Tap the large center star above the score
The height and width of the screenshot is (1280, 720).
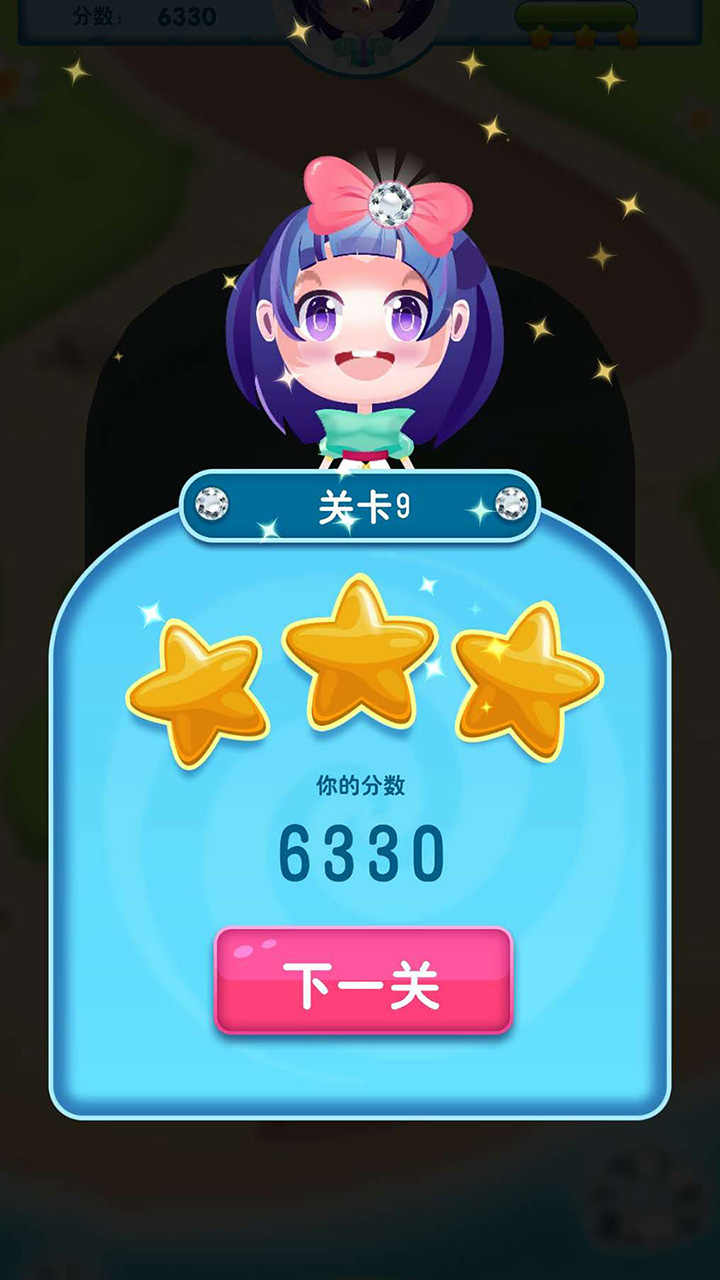[360, 660]
